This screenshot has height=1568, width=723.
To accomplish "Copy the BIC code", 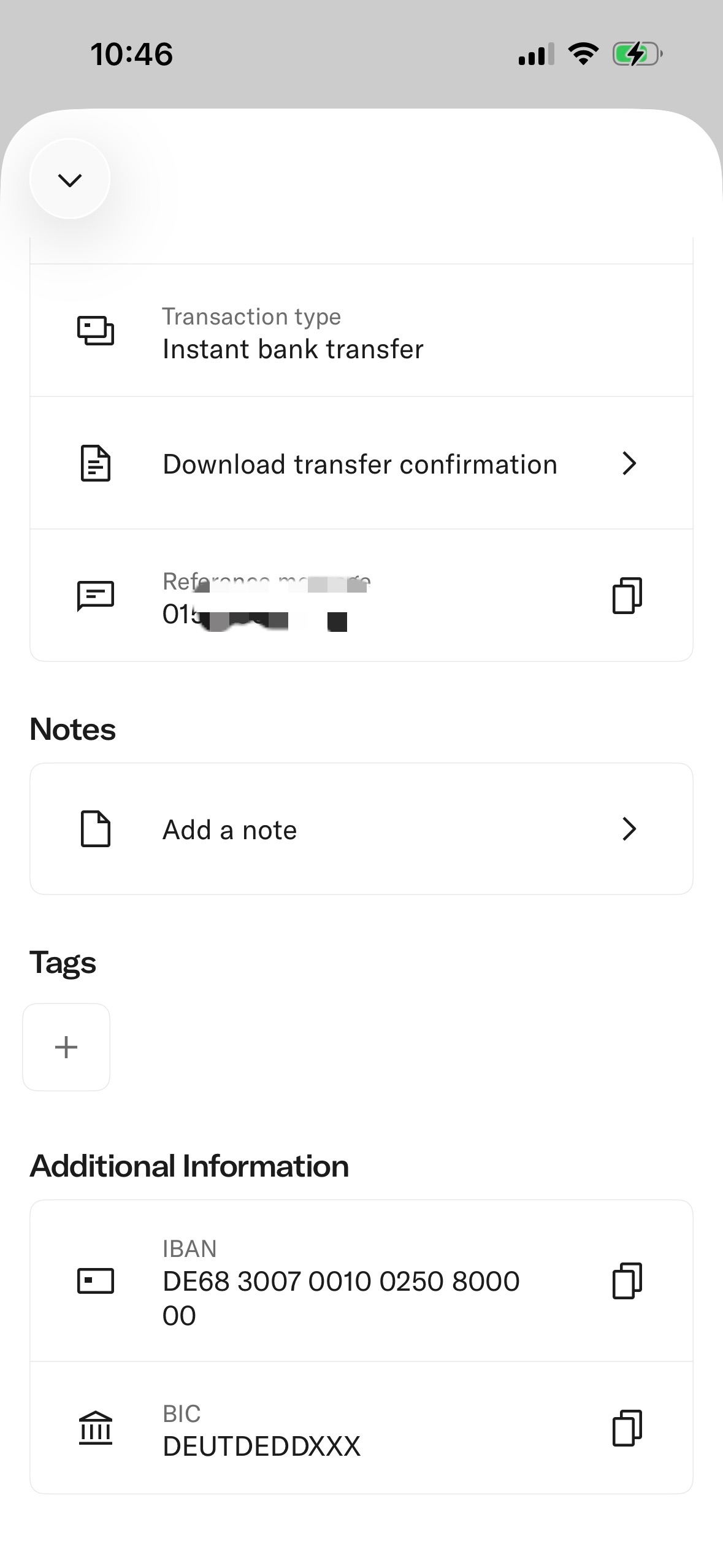I will pos(627,1428).
